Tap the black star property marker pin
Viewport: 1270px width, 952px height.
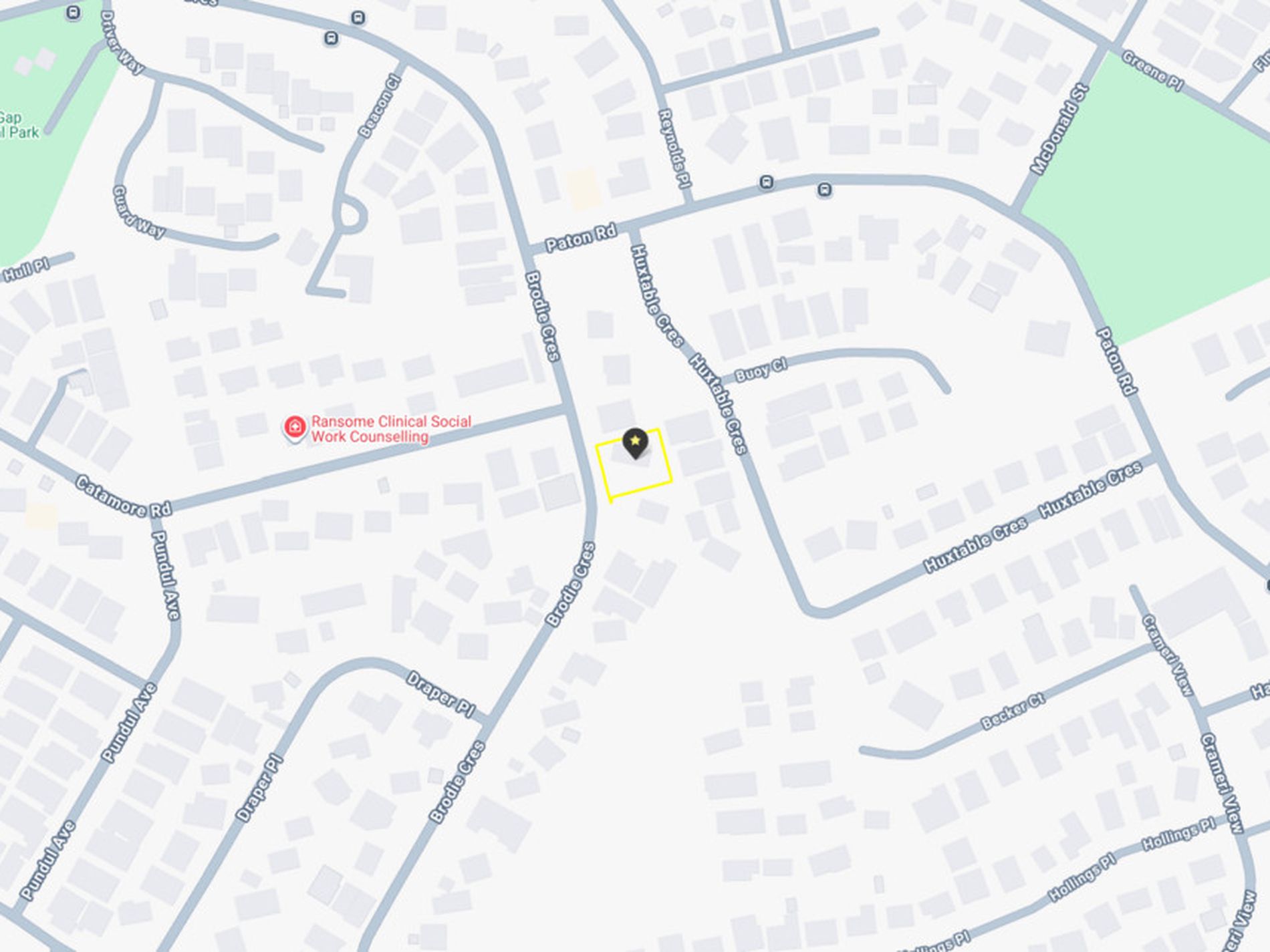pos(635,442)
